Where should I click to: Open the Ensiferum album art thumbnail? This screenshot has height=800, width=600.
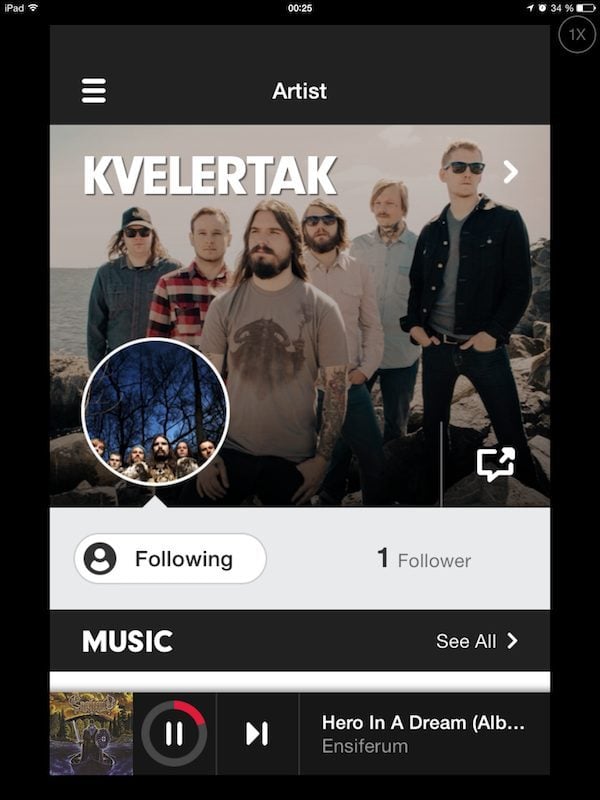[91, 734]
